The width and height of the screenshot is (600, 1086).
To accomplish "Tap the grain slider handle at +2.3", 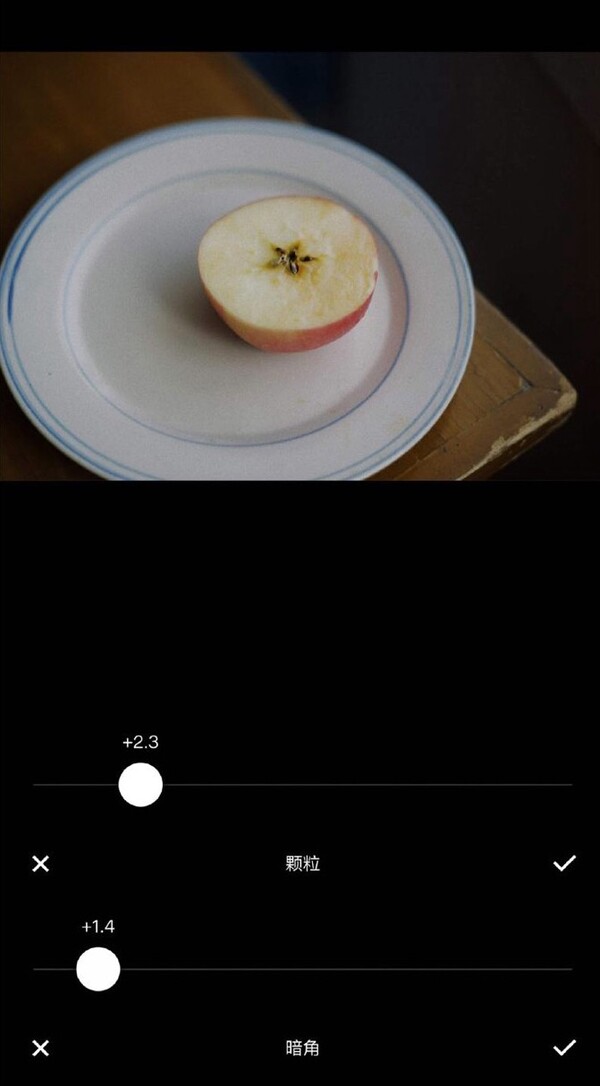I will tap(140, 785).
